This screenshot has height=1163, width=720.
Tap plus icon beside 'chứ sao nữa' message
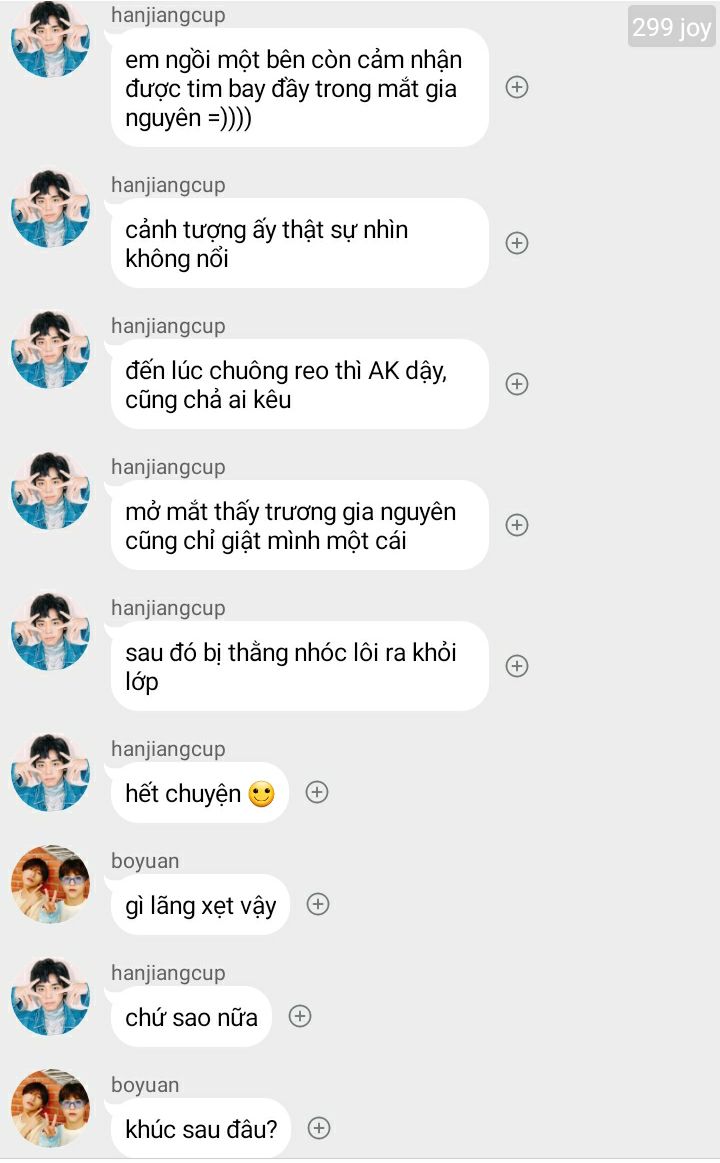tap(300, 1016)
